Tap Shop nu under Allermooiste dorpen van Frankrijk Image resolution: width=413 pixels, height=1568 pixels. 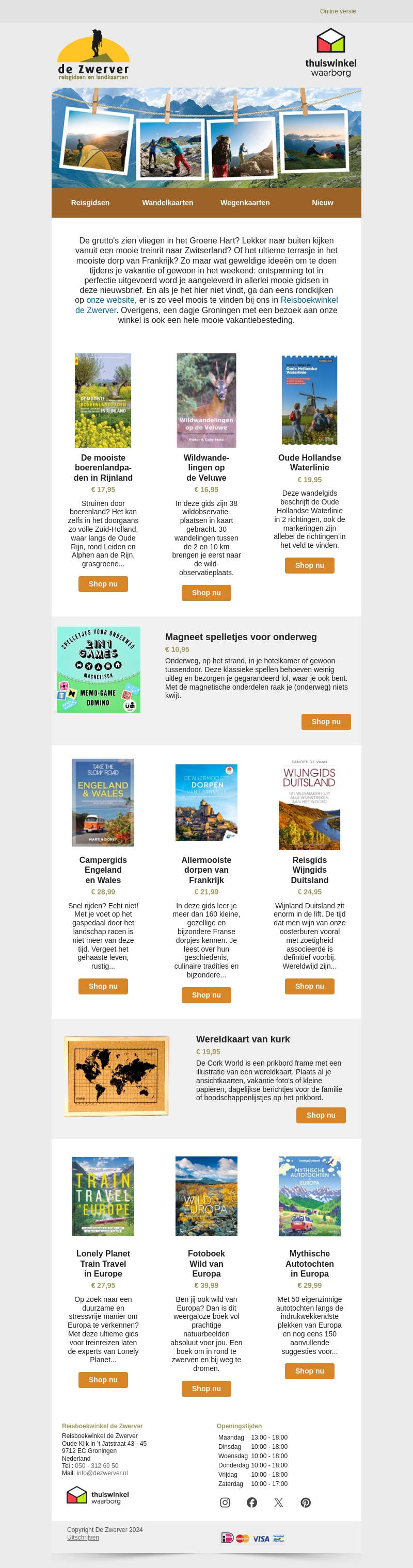click(206, 994)
